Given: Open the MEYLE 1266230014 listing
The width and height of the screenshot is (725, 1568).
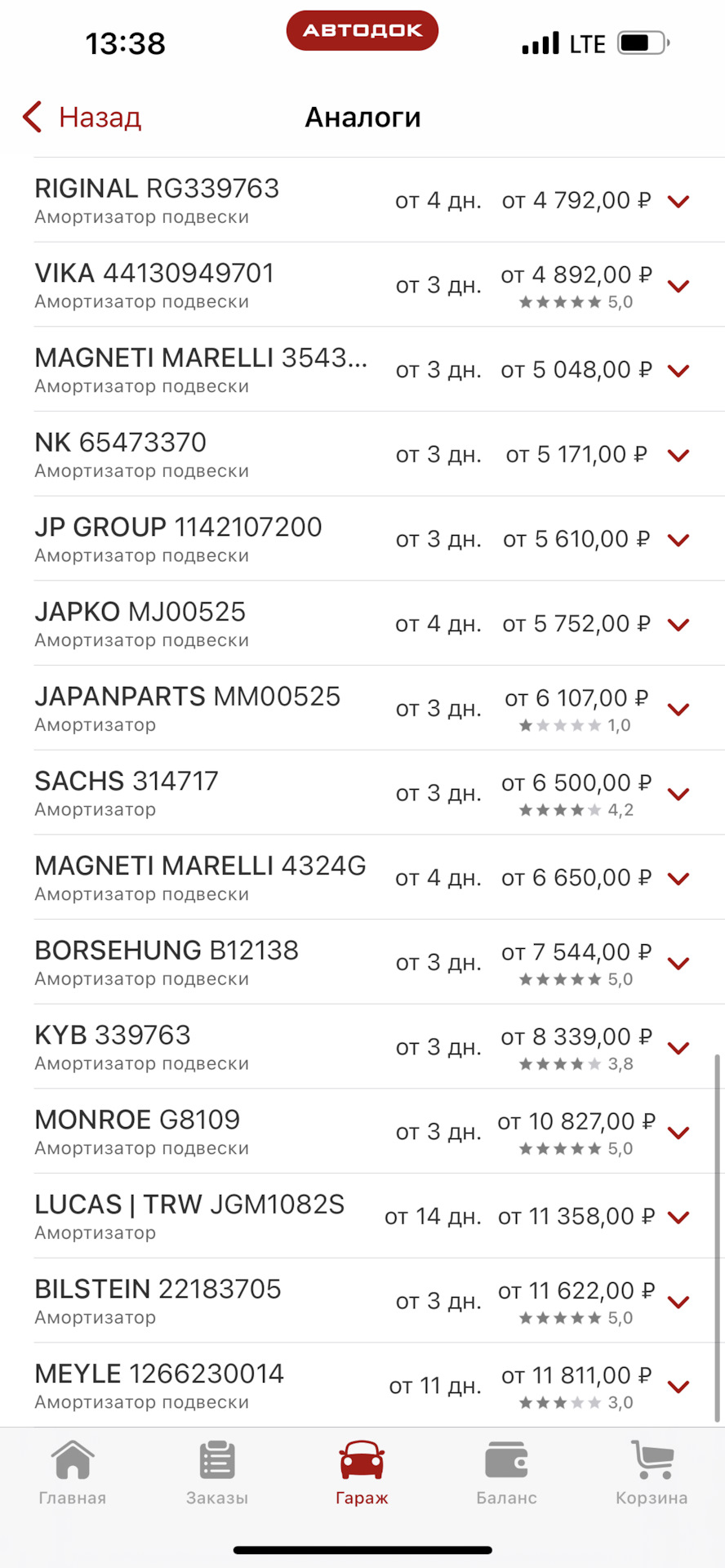Looking at the screenshot, I should (x=362, y=1385).
